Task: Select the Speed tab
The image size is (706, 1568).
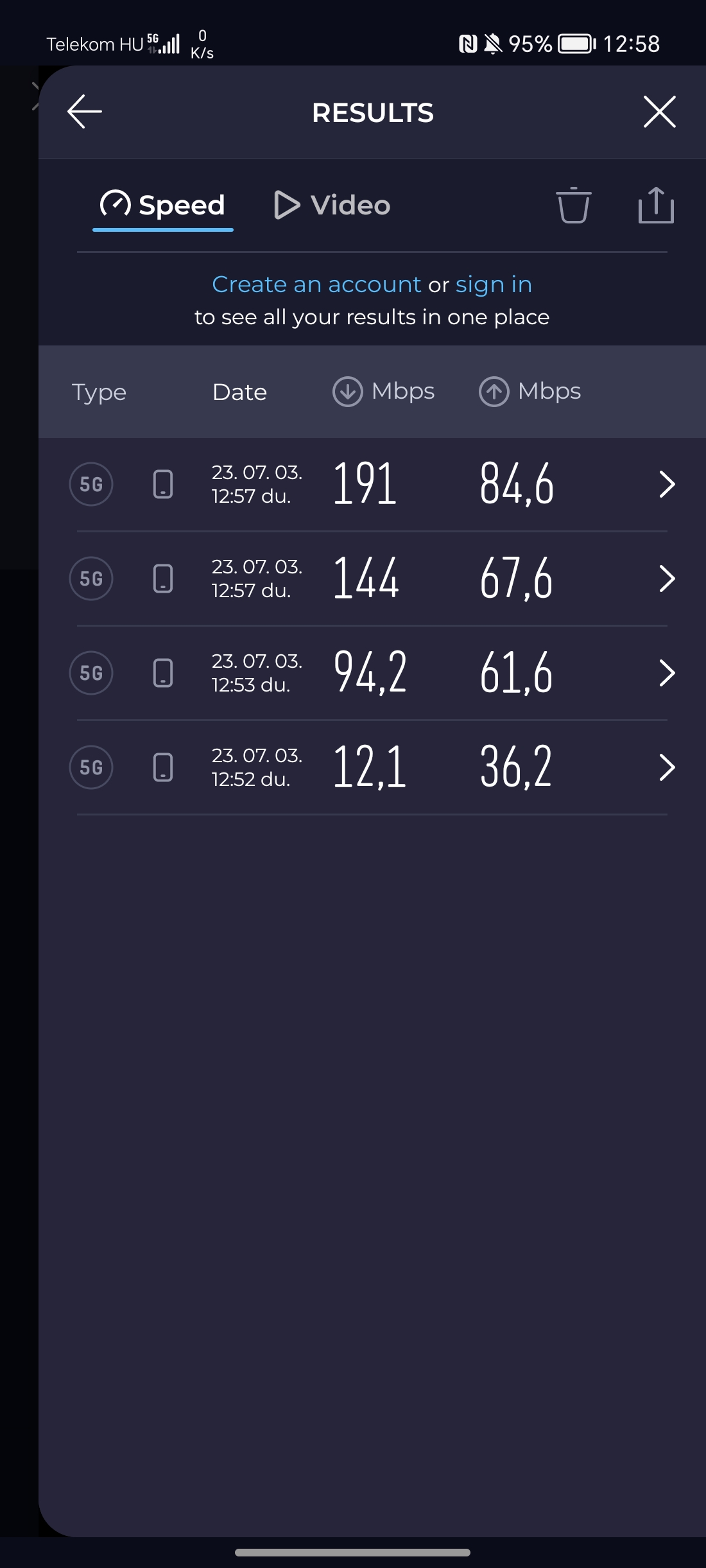Action: pos(163,205)
